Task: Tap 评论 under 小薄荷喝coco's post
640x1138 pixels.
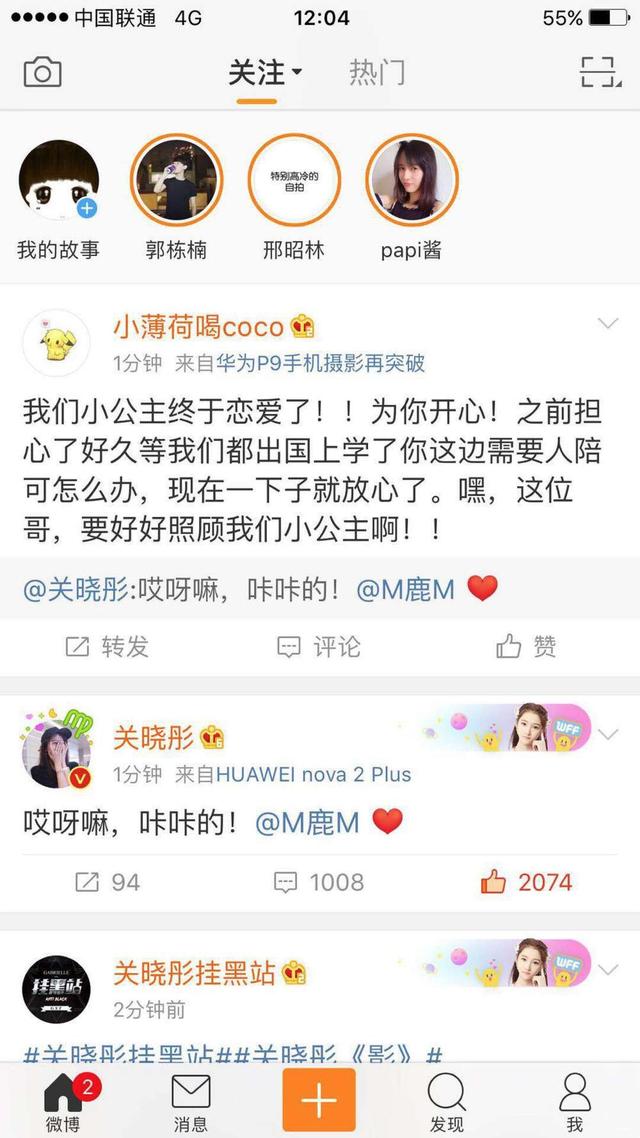Action: (319, 647)
